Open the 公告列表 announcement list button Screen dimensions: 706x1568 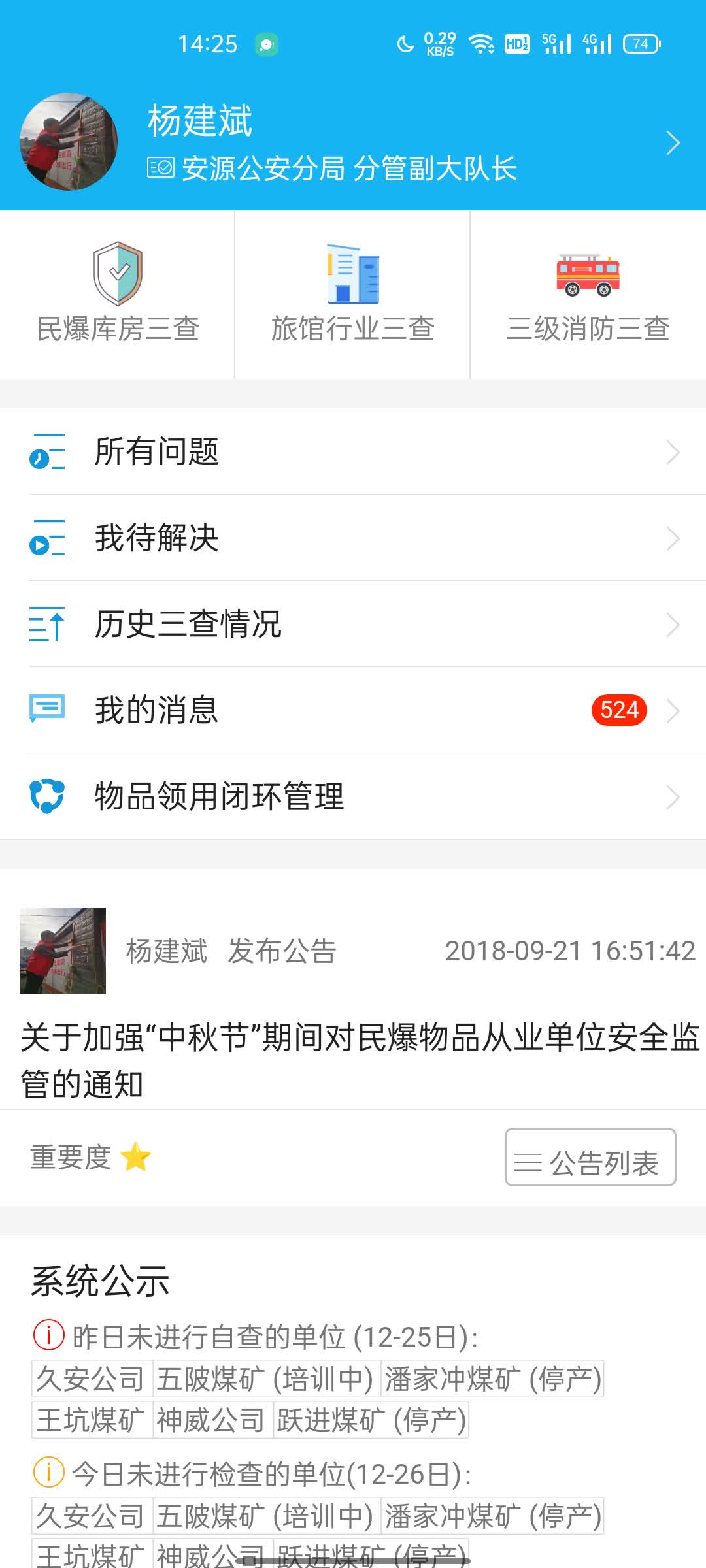click(588, 1159)
